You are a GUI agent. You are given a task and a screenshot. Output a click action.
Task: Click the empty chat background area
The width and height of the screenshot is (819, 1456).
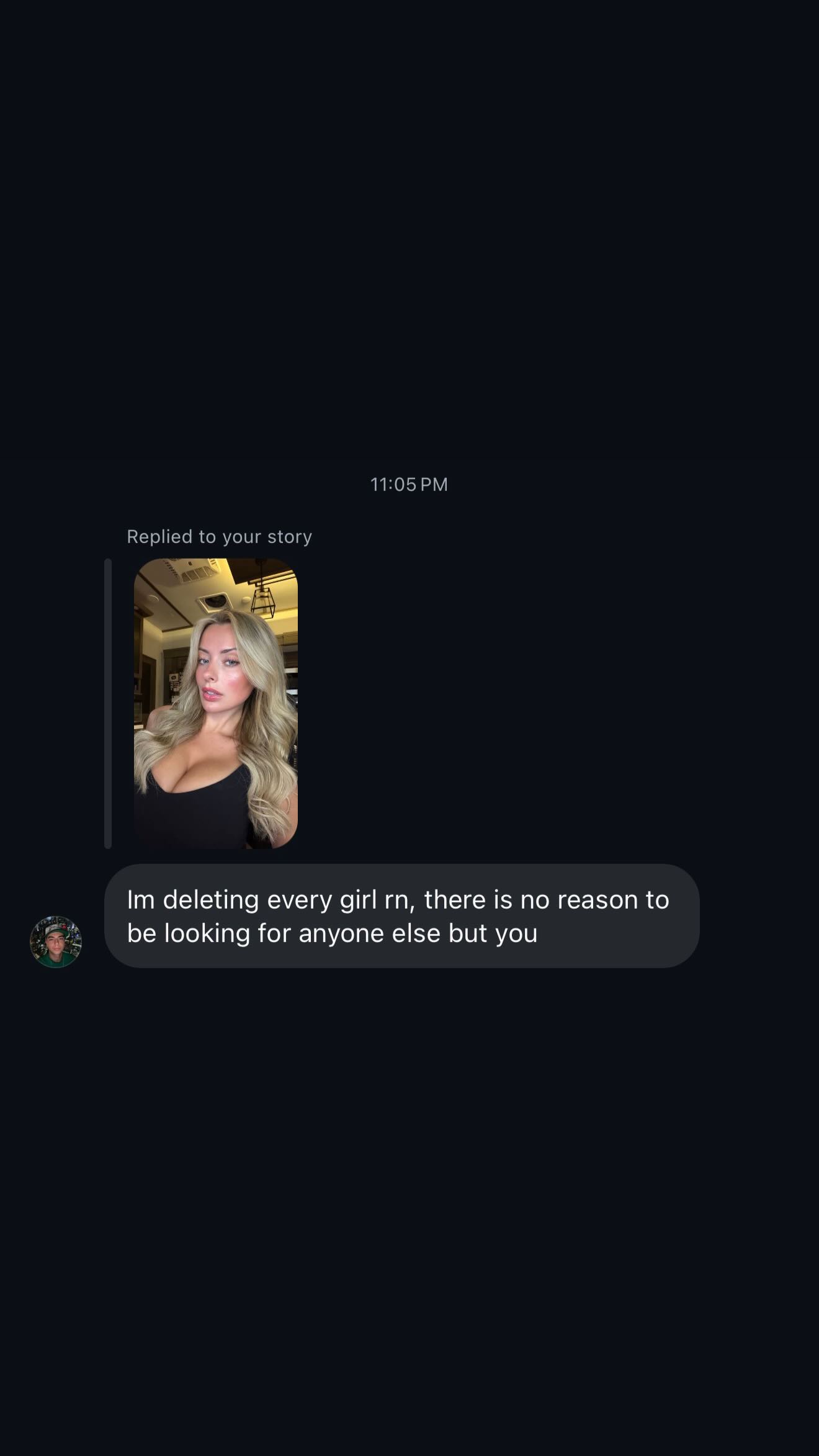409,1210
